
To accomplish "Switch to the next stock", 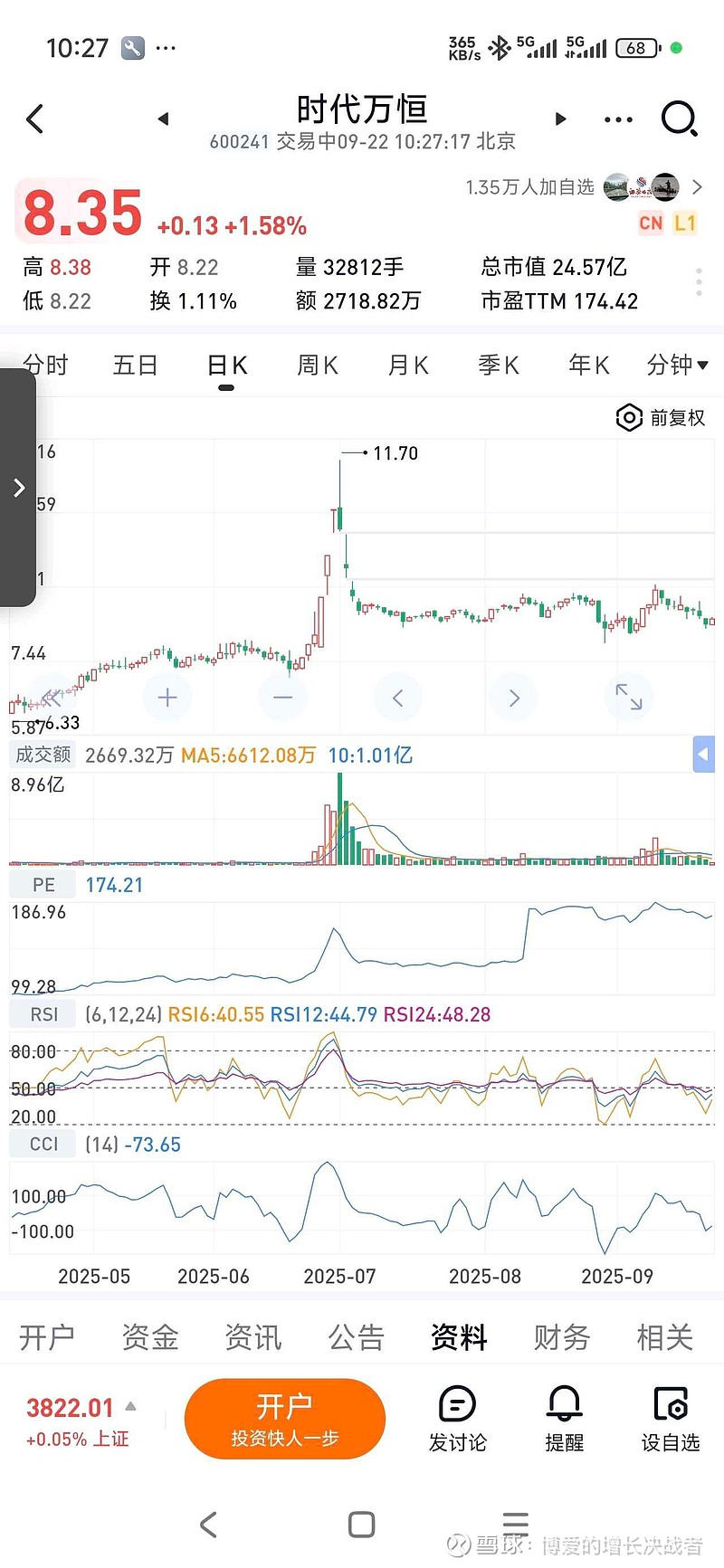I will pyautogui.click(x=560, y=119).
